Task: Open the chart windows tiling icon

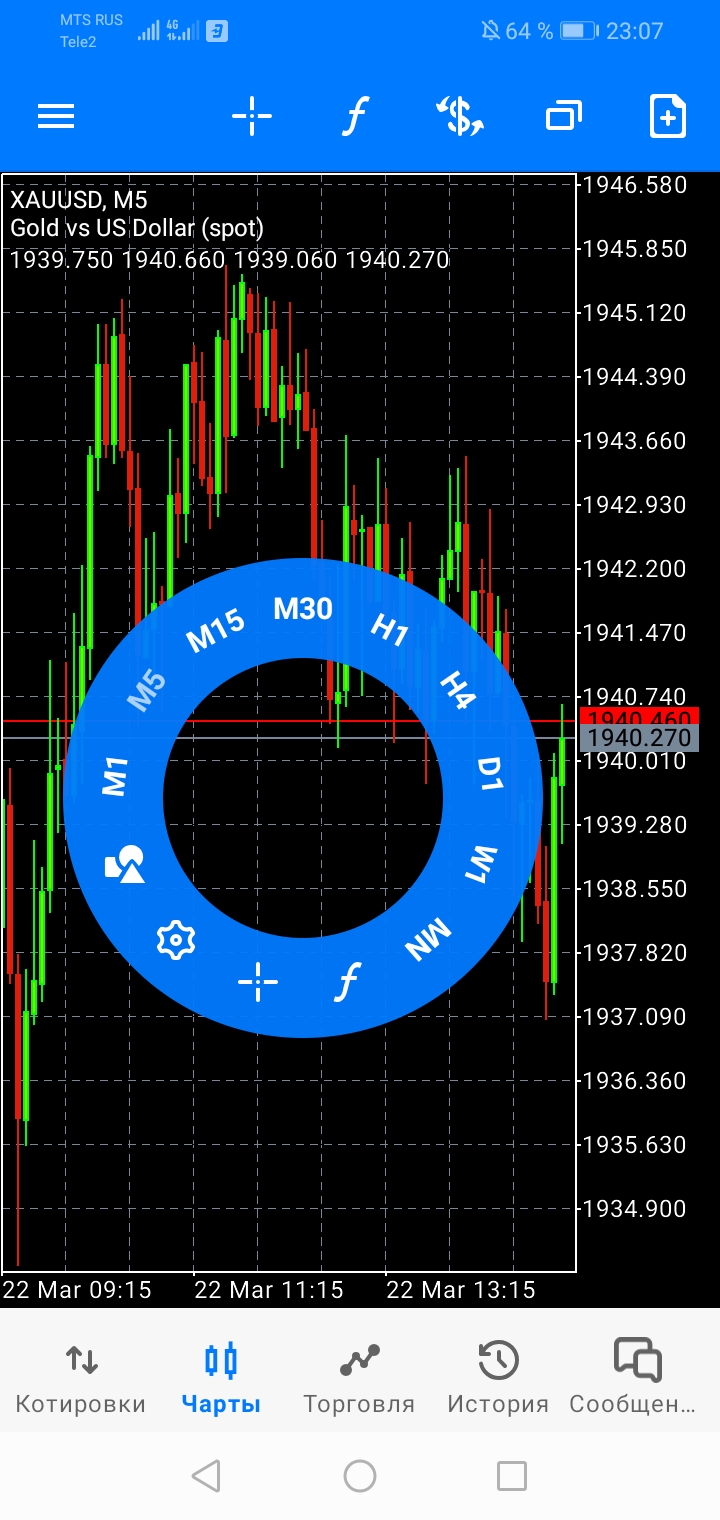Action: pos(564,117)
